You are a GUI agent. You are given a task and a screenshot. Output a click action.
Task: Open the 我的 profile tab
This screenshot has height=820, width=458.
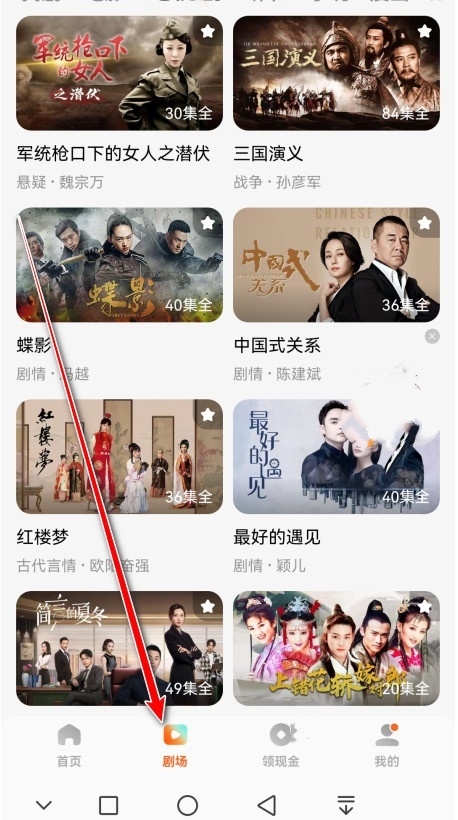387,746
